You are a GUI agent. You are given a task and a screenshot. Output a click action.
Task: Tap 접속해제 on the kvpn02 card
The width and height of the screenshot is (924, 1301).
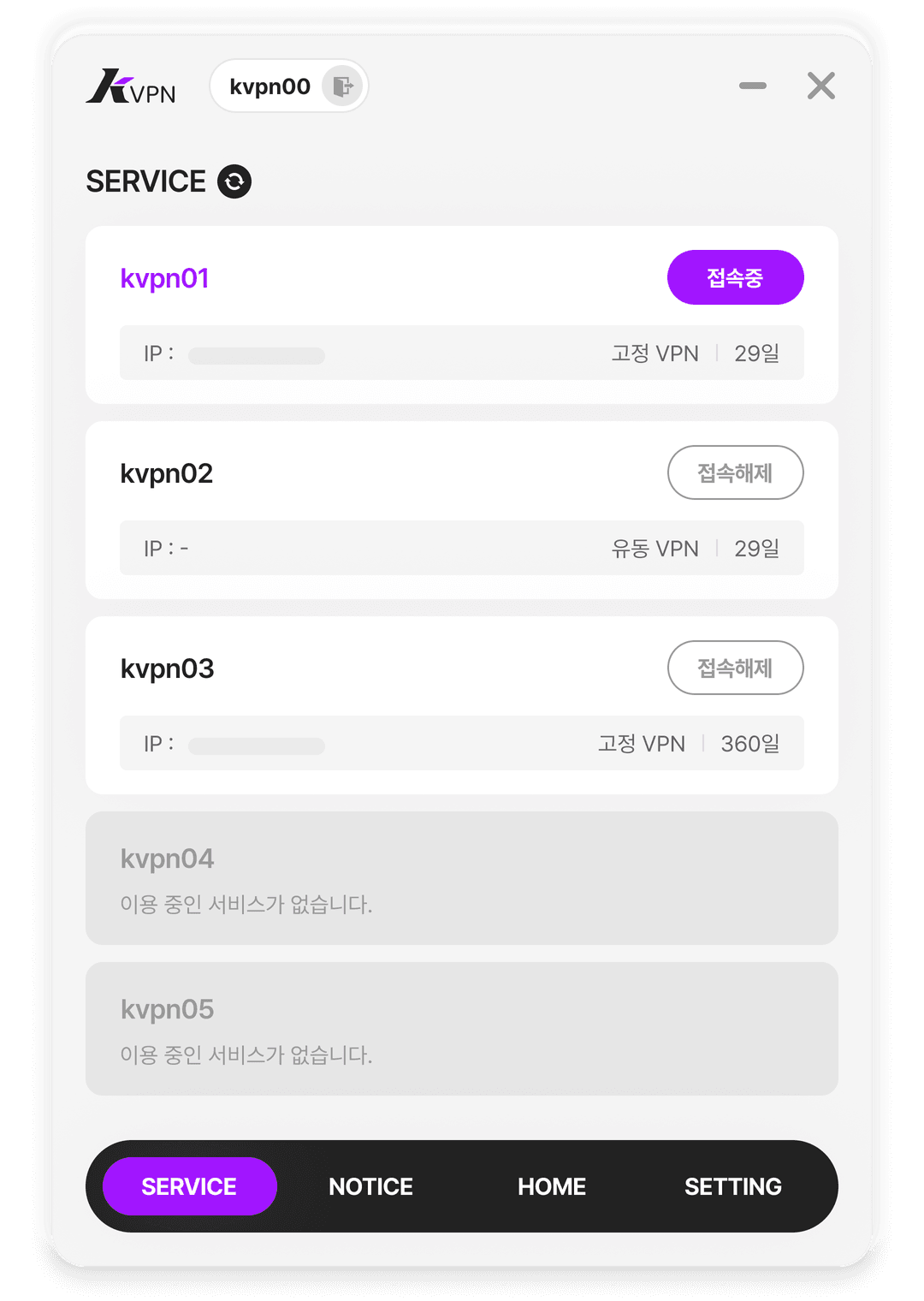[735, 472]
